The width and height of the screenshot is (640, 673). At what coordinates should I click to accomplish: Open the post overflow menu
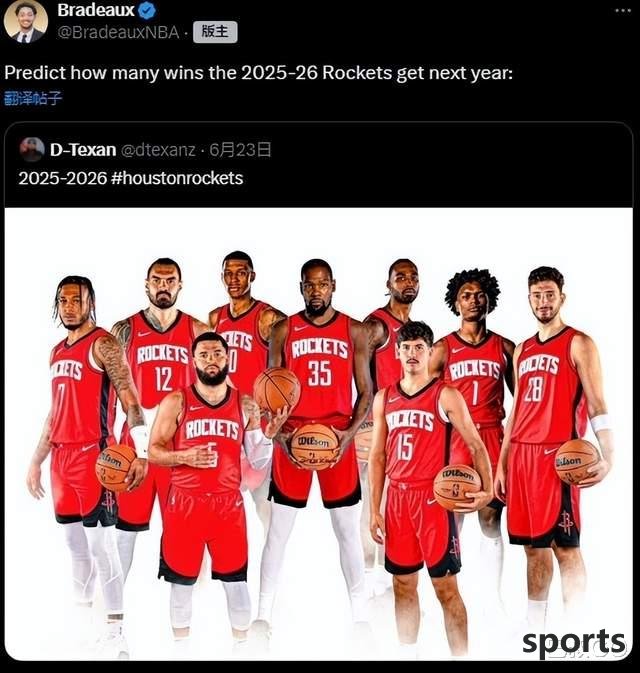click(x=622, y=10)
